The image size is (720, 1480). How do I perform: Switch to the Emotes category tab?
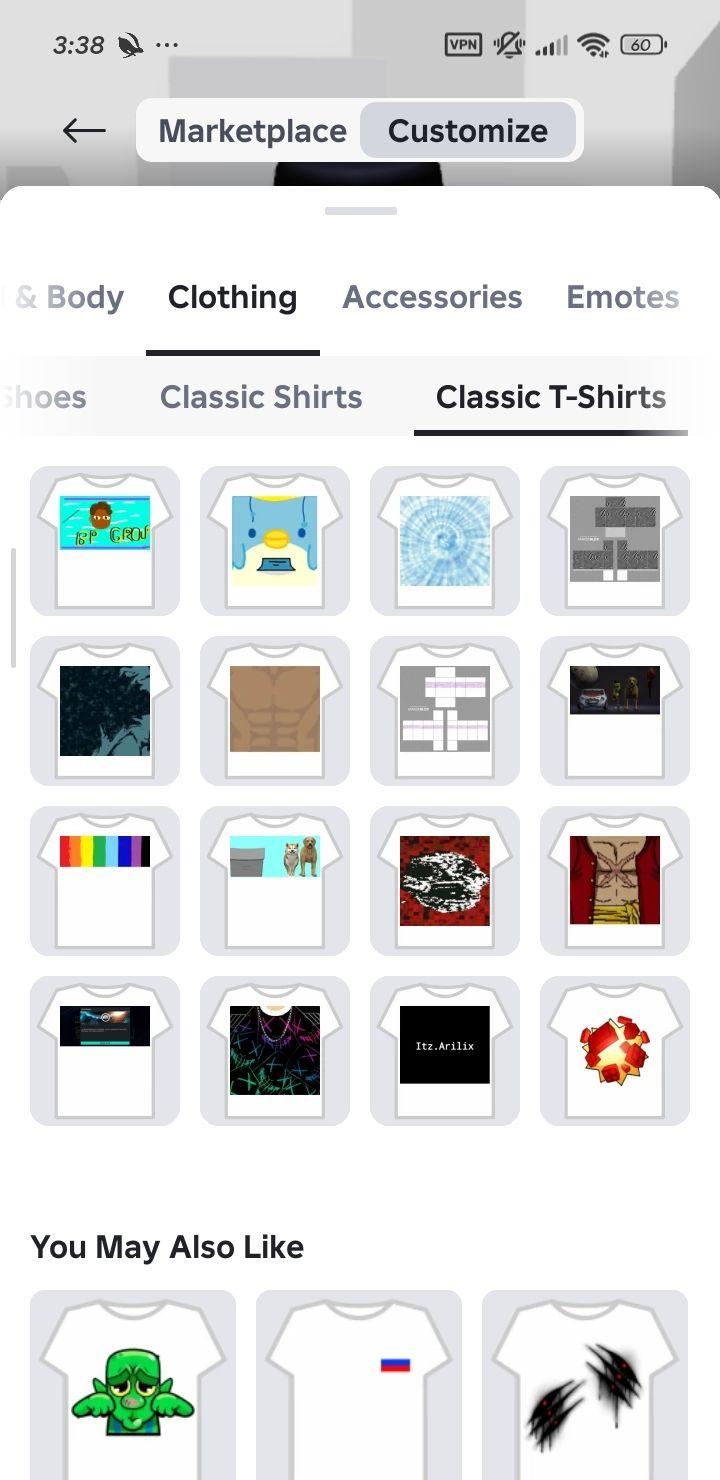click(622, 297)
